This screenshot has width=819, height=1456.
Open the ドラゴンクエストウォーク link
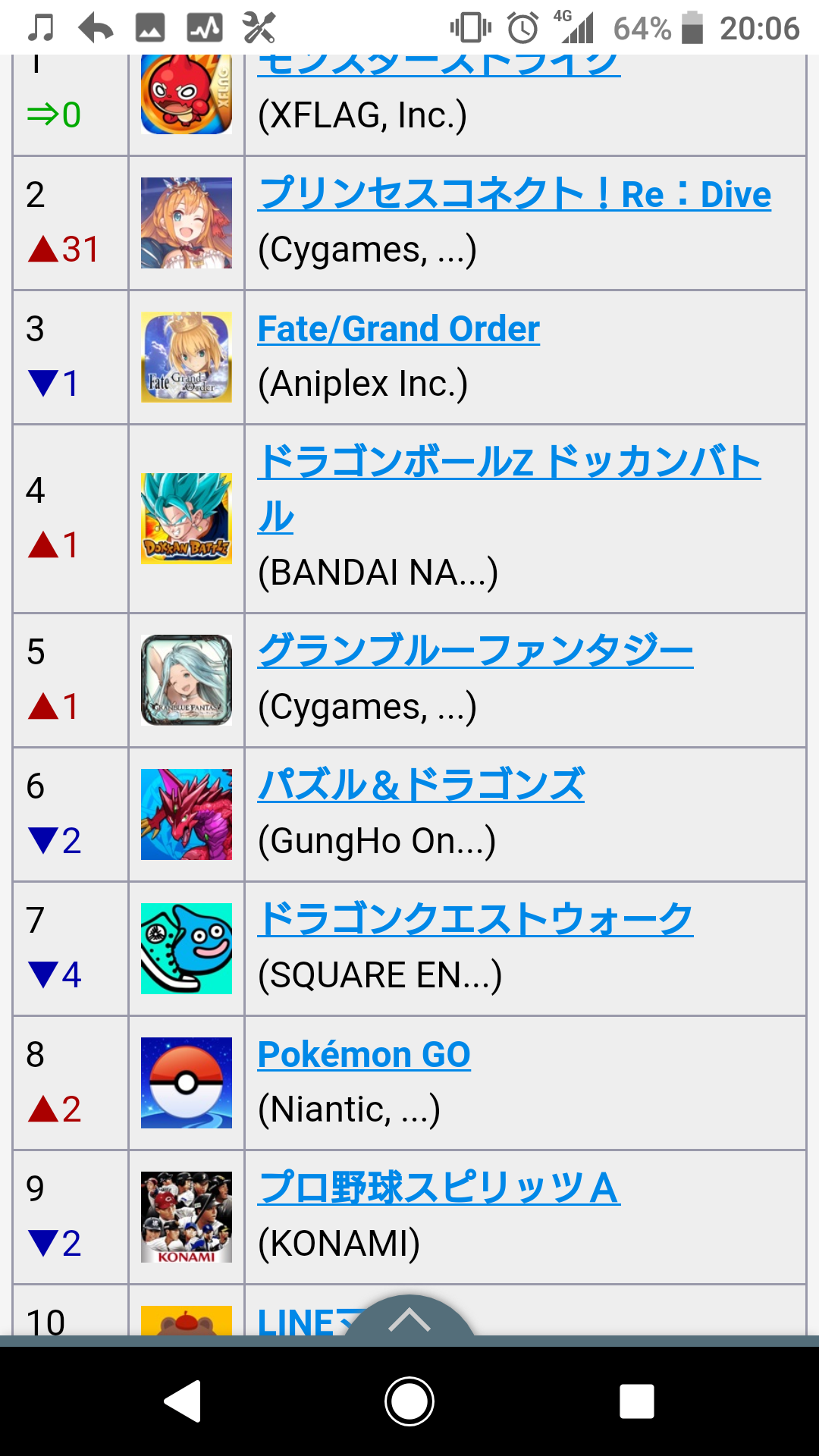tap(475, 920)
